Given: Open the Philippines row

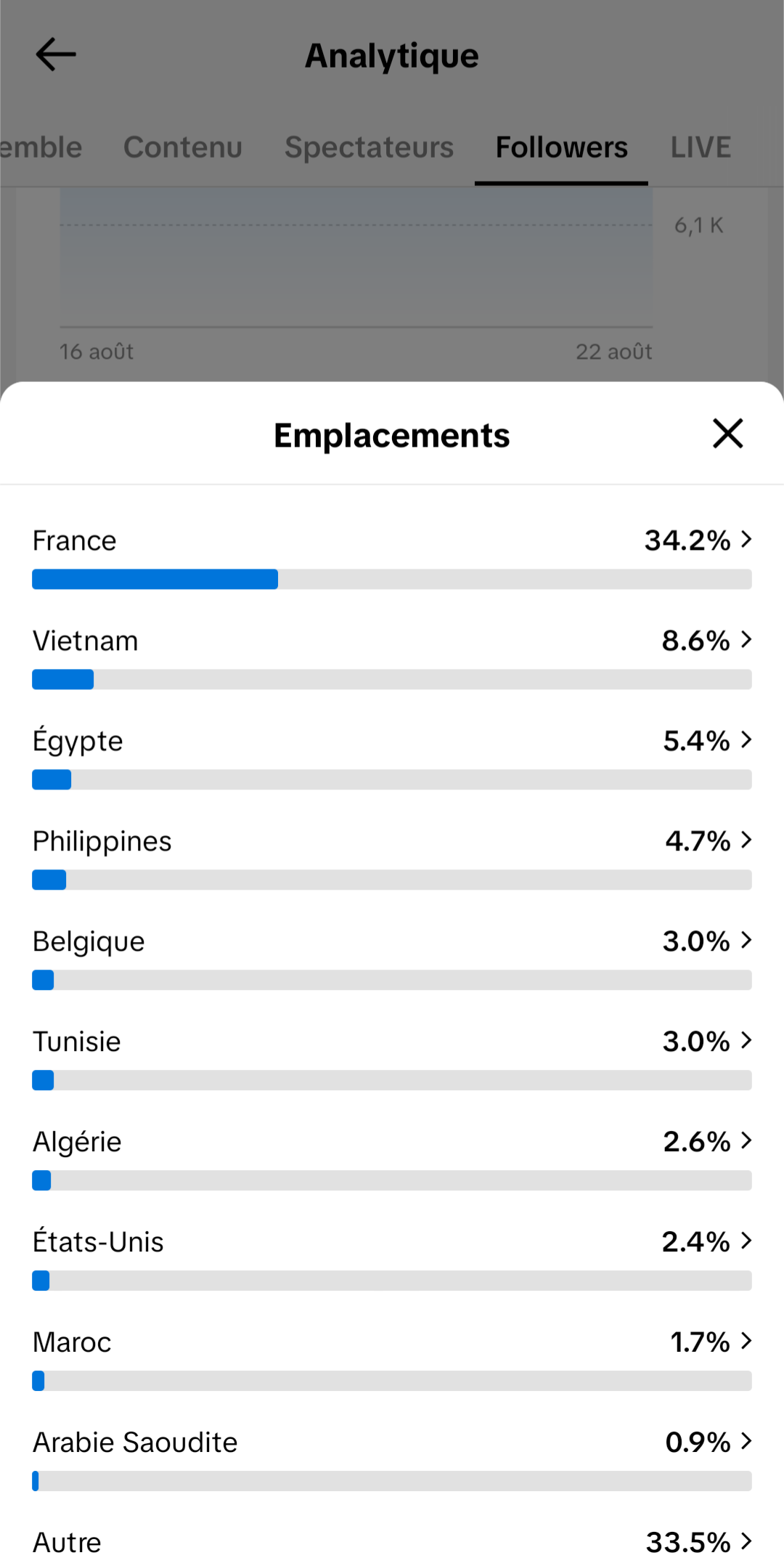Looking at the screenshot, I should click(392, 858).
